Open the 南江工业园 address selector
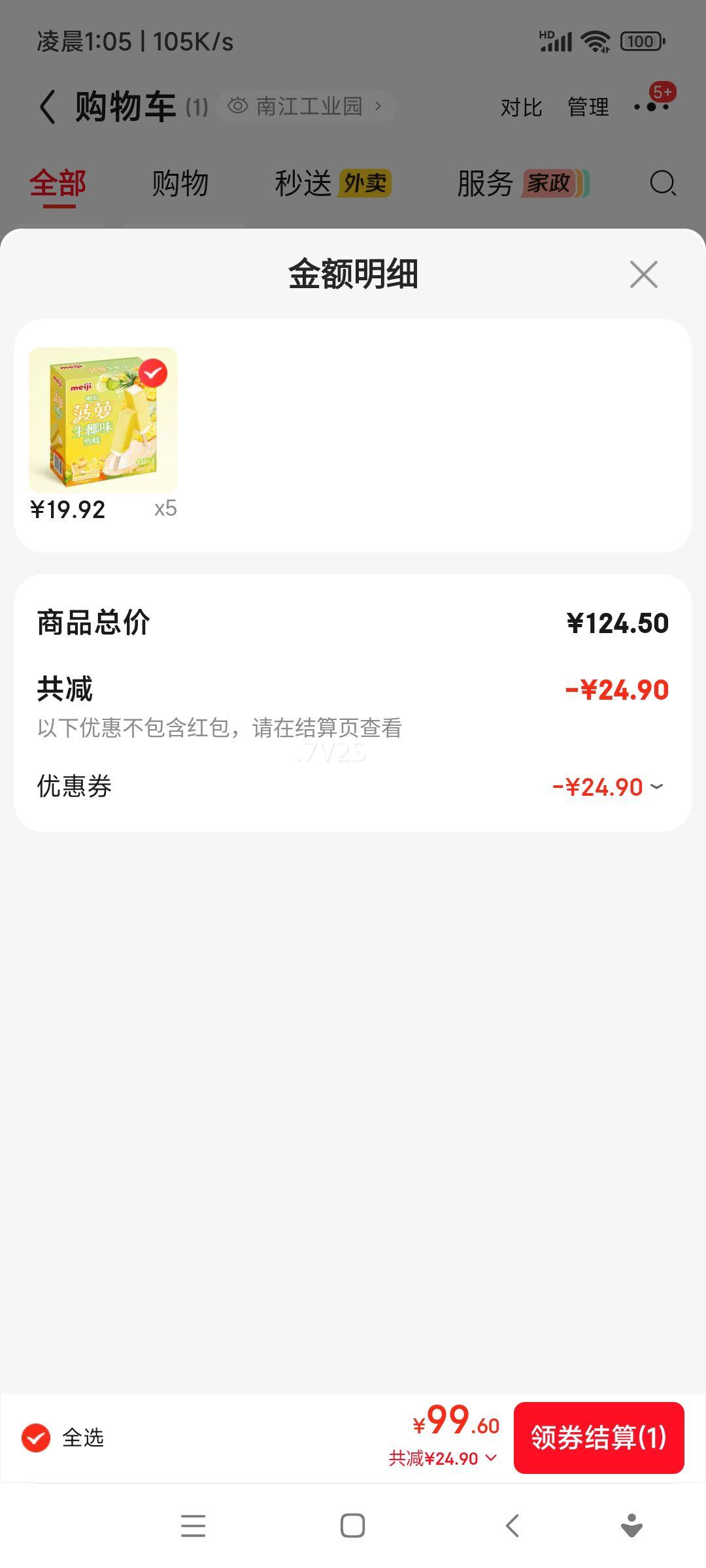 click(x=310, y=106)
